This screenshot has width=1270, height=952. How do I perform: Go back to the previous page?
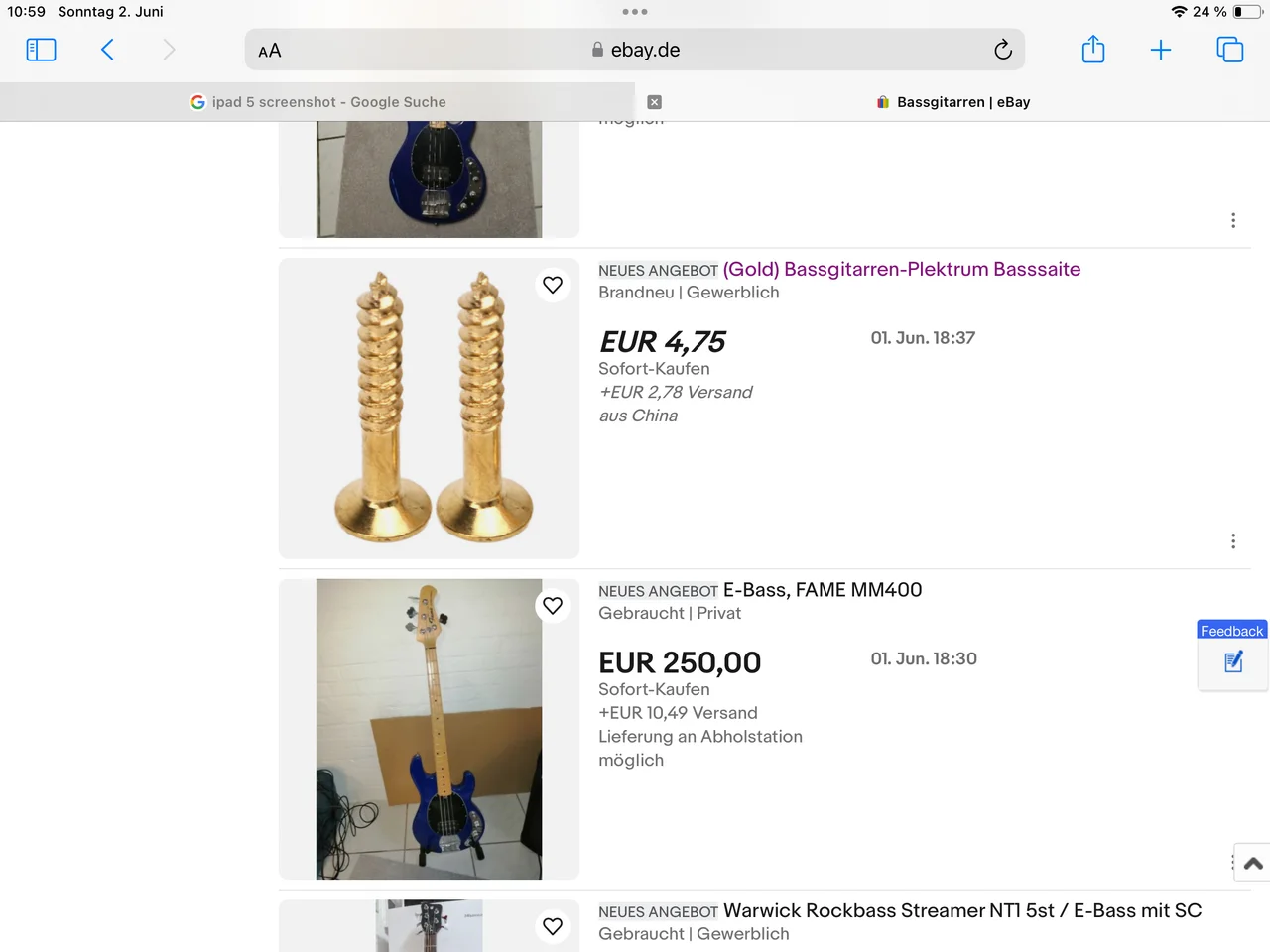click(107, 50)
